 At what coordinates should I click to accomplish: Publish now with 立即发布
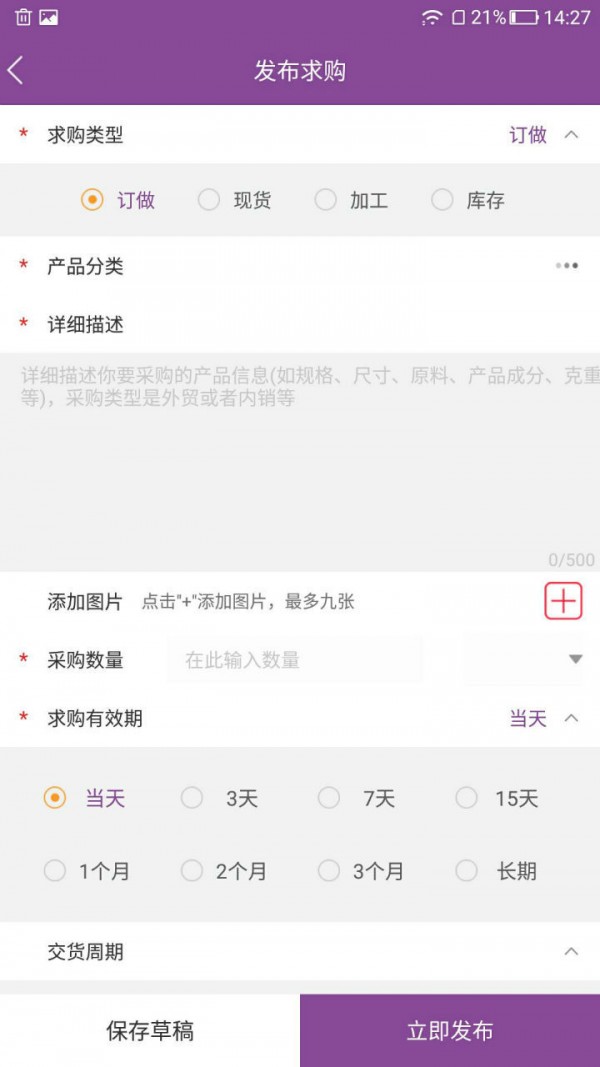(x=450, y=1030)
